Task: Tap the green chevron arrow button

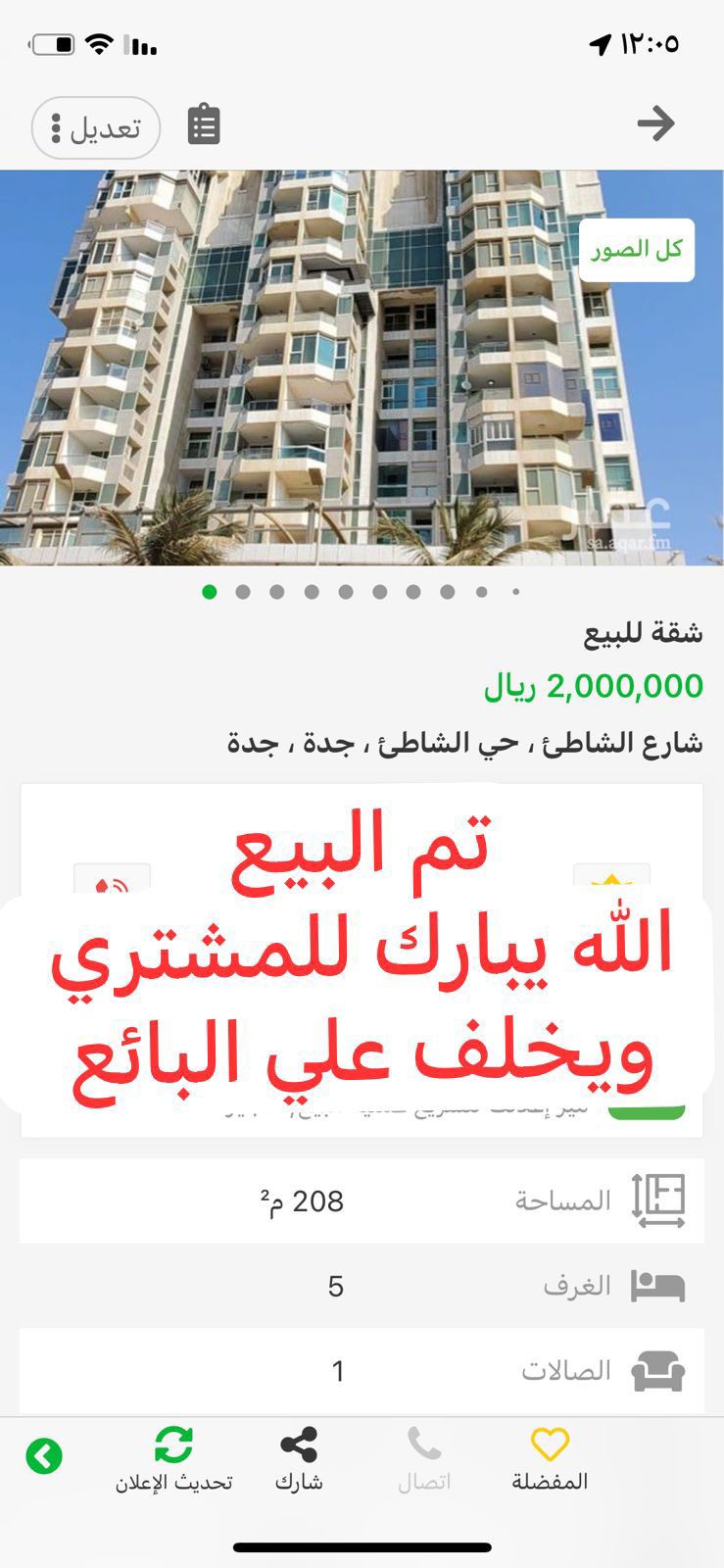Action: point(44,1455)
